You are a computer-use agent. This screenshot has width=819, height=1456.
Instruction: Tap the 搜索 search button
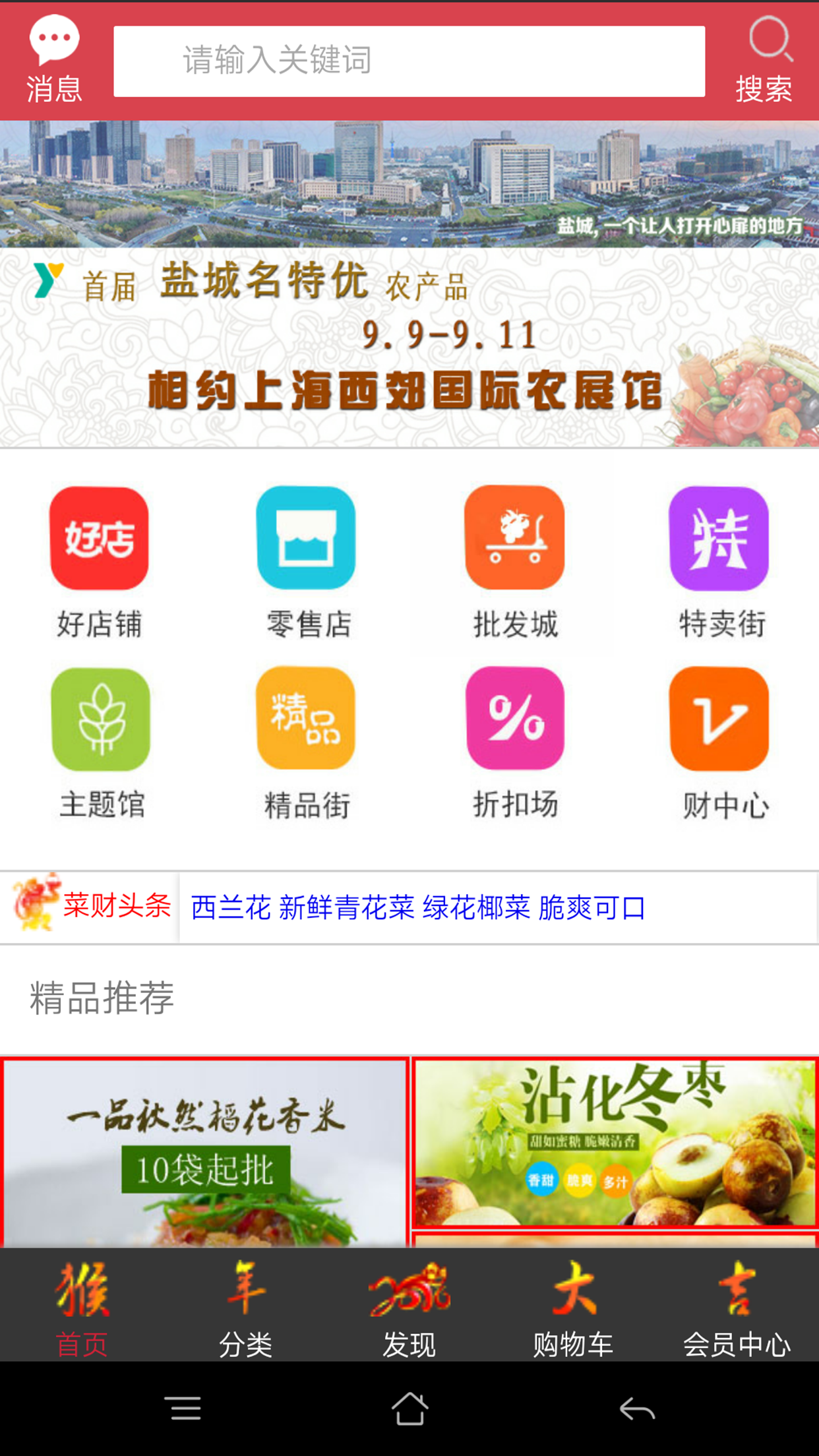pos(765,59)
